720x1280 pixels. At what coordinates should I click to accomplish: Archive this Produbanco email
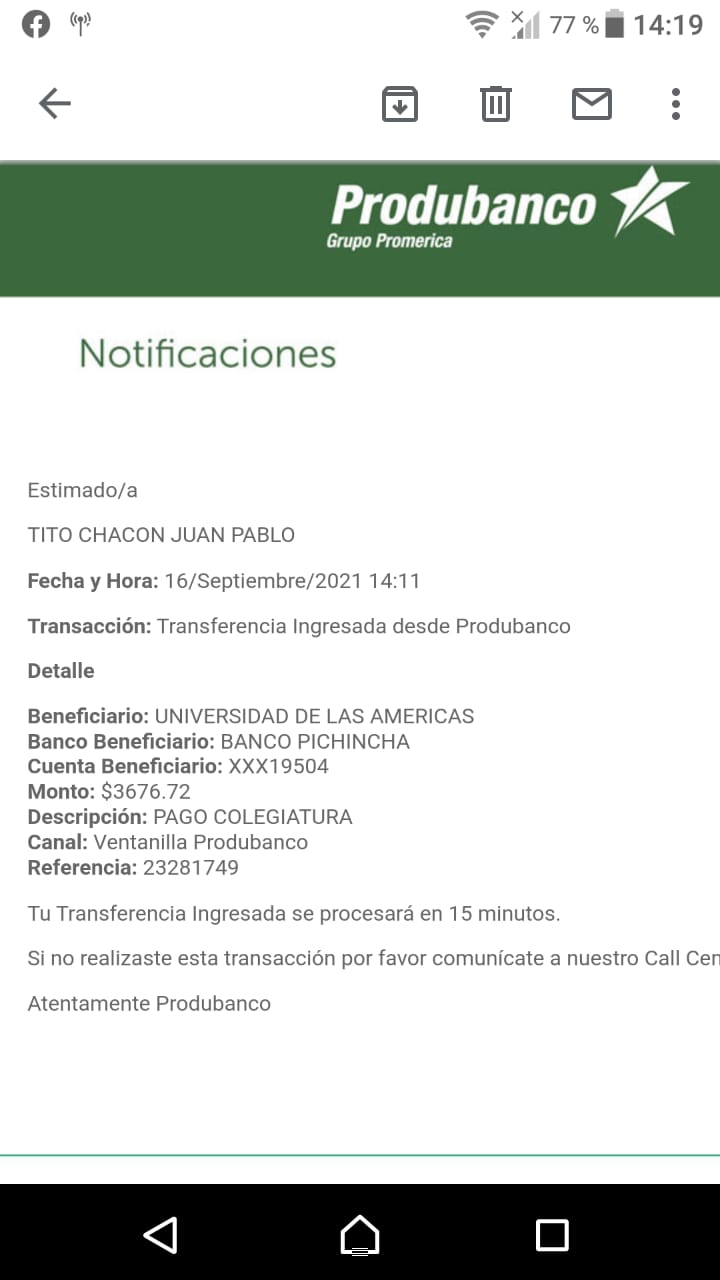(400, 103)
